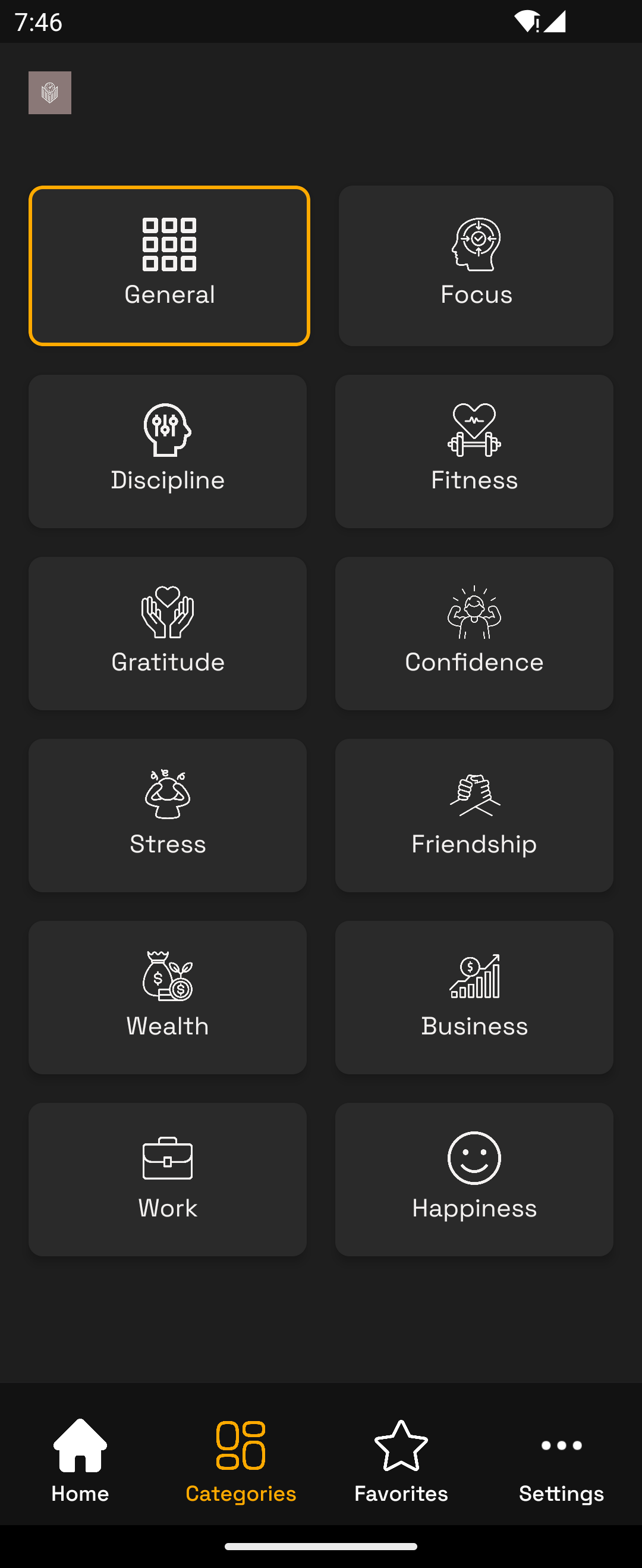Open the Focus category
The height and width of the screenshot is (1568, 642).
point(476,266)
